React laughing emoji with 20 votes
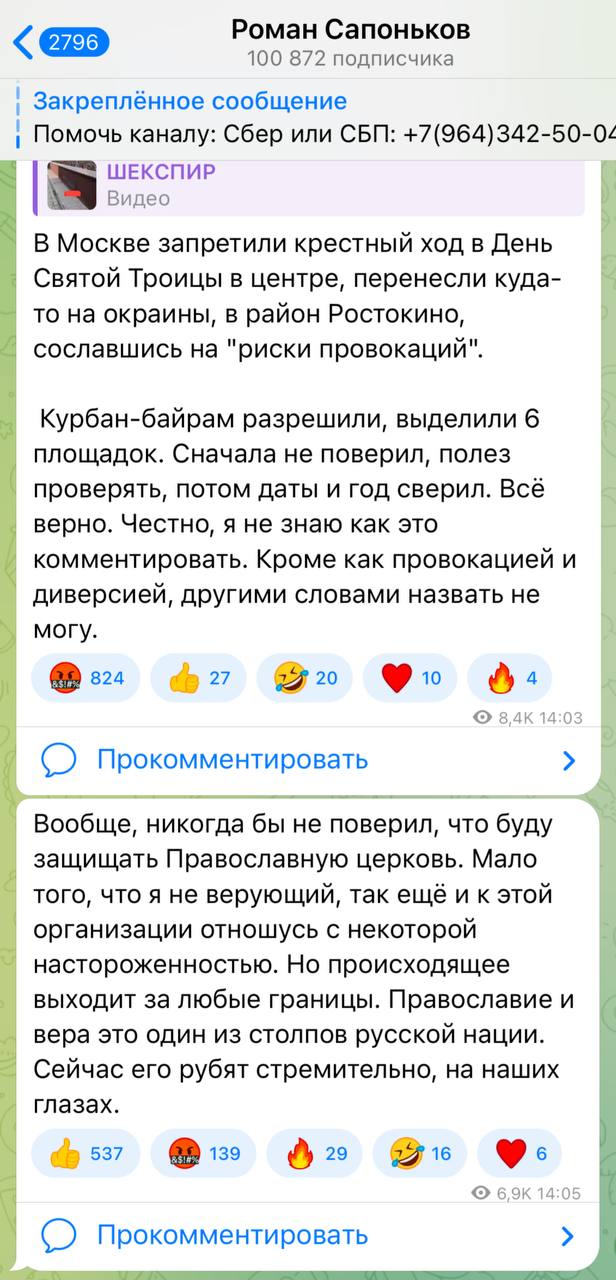 [x=304, y=678]
